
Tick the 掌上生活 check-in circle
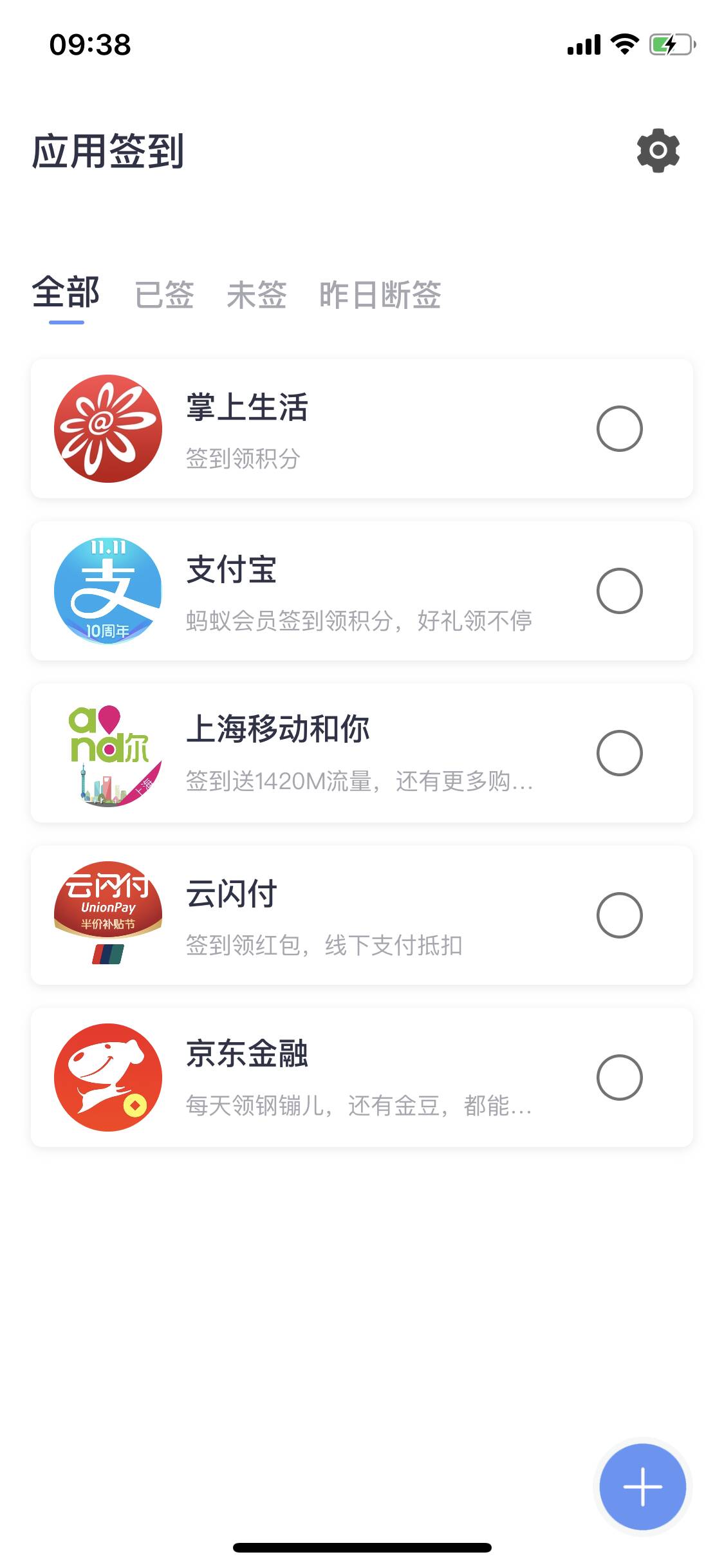[x=619, y=429]
